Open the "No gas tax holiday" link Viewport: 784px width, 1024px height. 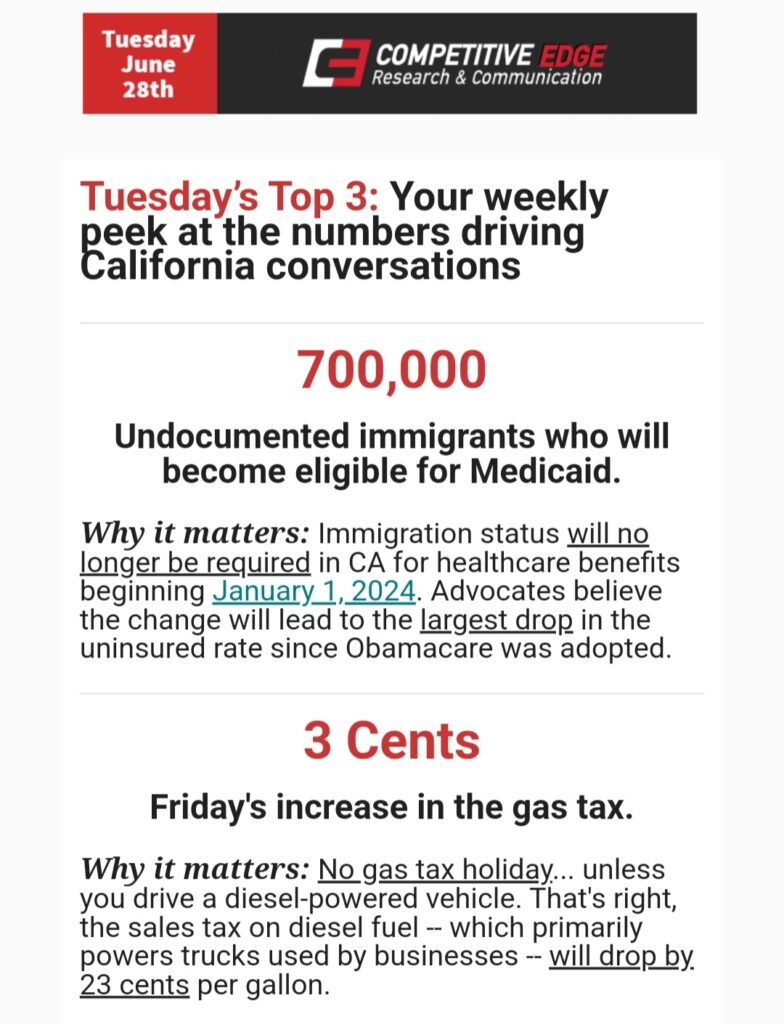click(x=434, y=869)
